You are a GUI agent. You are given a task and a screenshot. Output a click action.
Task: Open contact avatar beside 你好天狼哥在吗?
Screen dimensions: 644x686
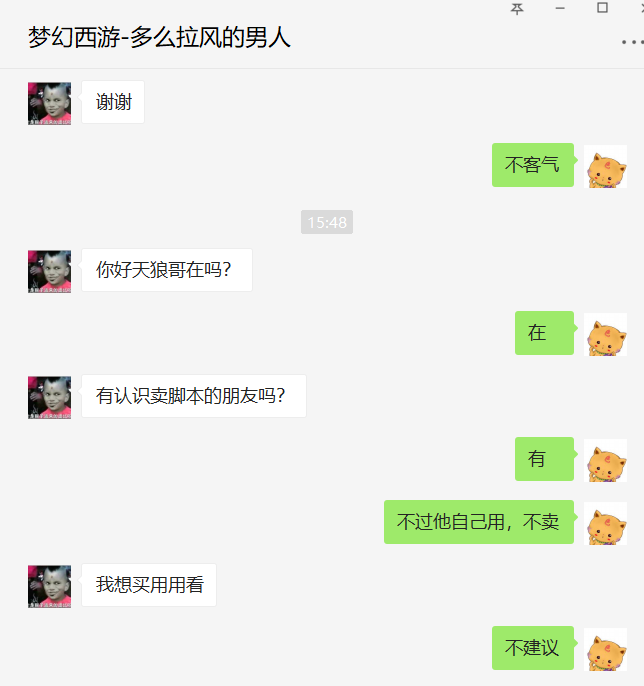[49, 271]
